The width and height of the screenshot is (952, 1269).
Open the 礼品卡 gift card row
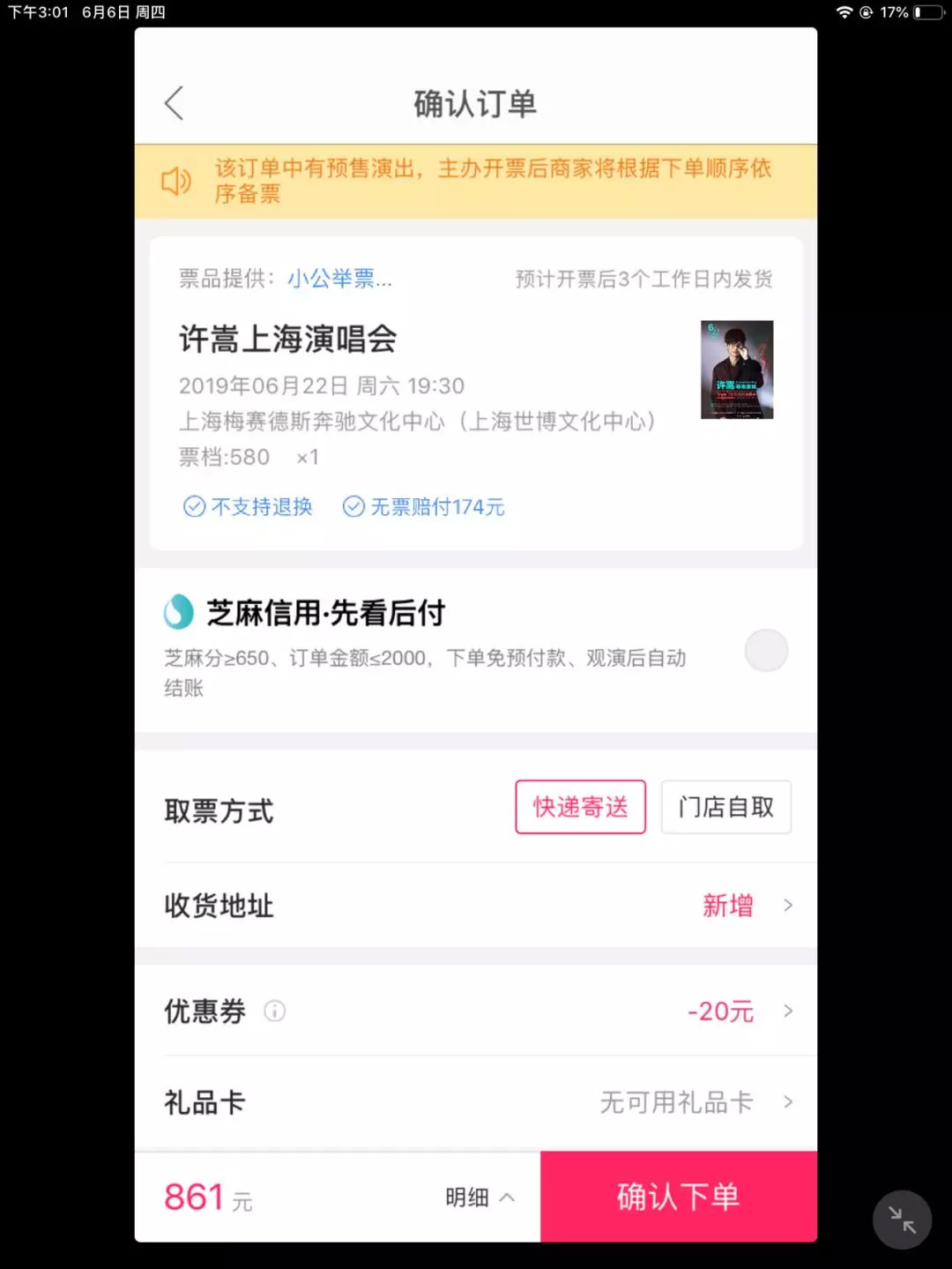point(476,1102)
